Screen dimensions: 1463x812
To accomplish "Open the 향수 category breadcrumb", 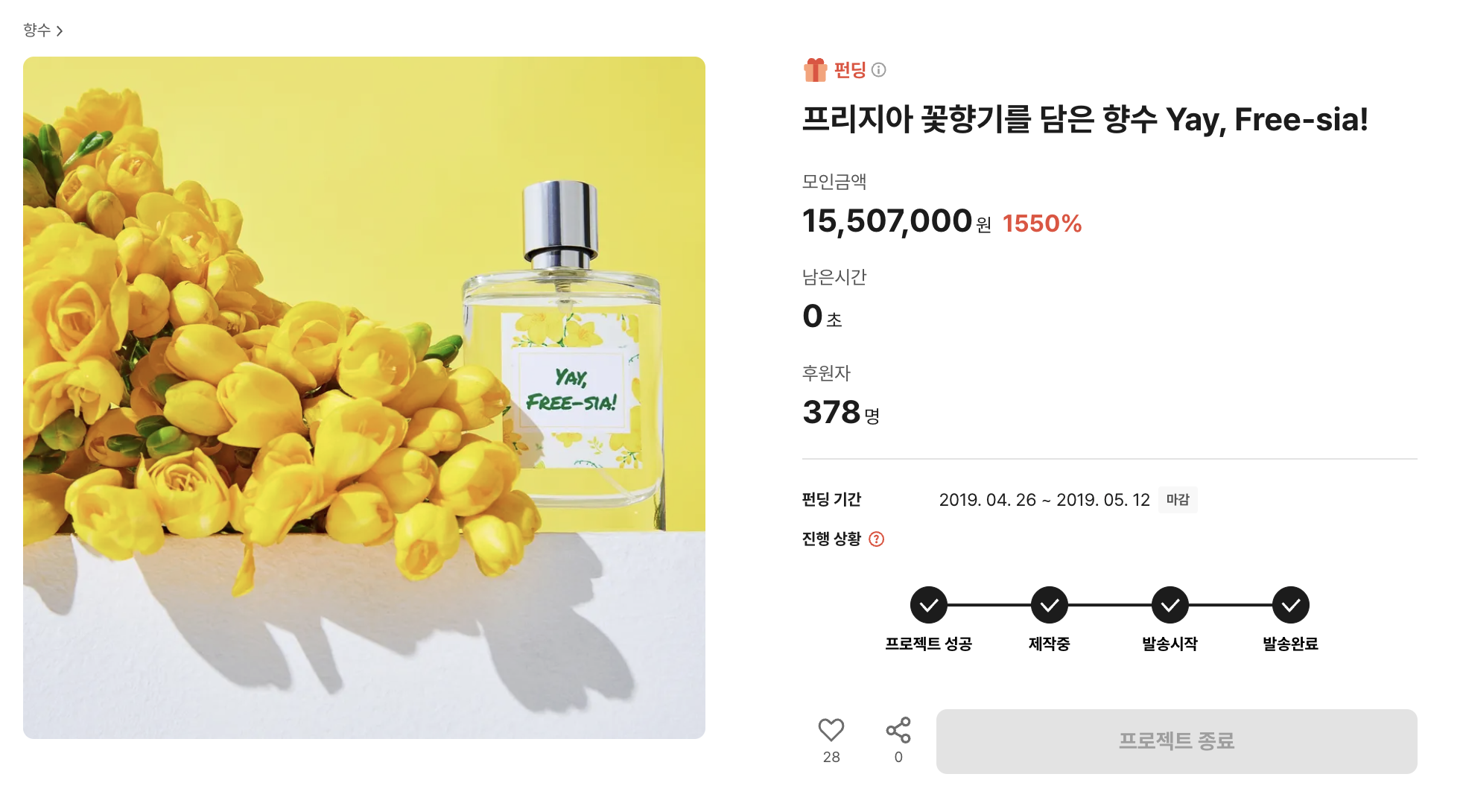I will coord(42,30).
